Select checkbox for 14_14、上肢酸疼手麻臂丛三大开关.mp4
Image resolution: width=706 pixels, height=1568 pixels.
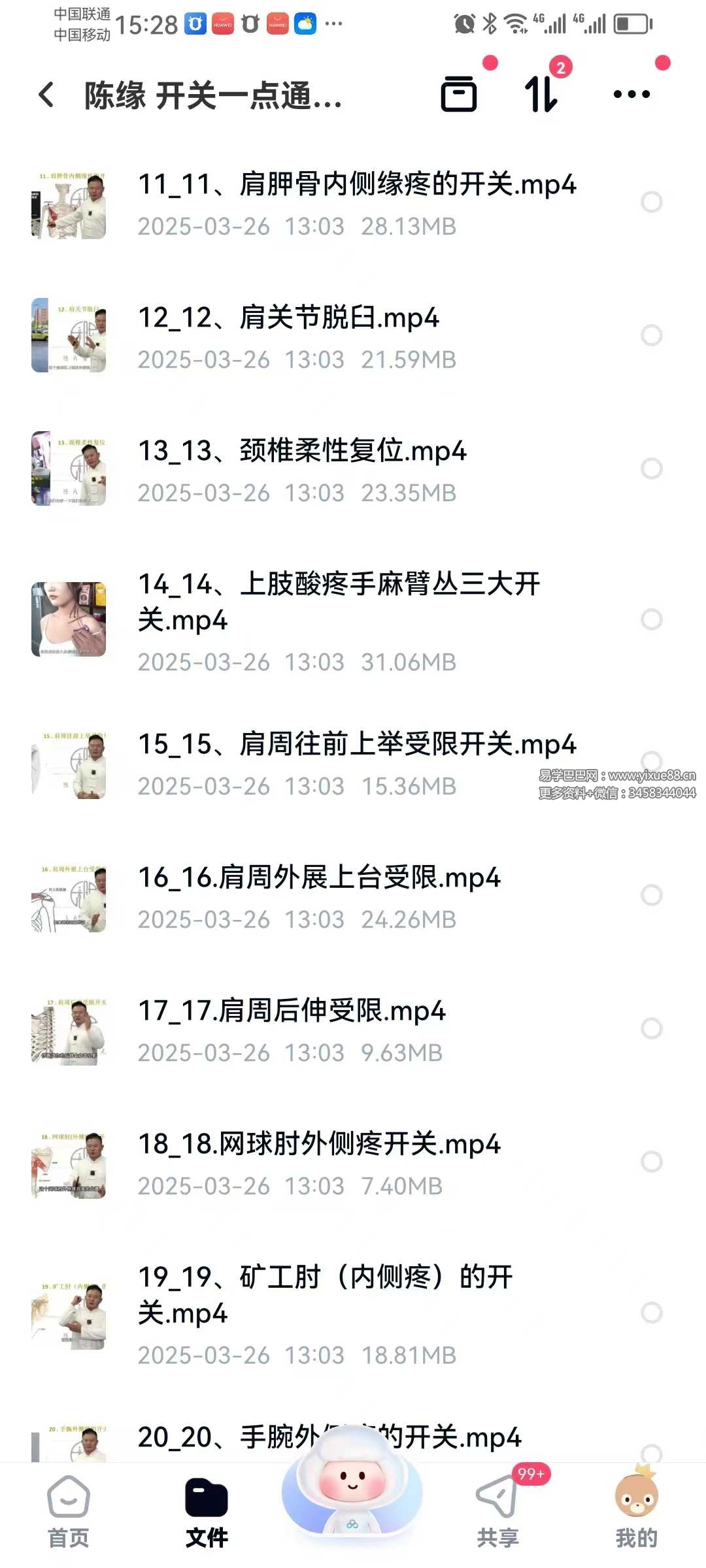(x=652, y=619)
